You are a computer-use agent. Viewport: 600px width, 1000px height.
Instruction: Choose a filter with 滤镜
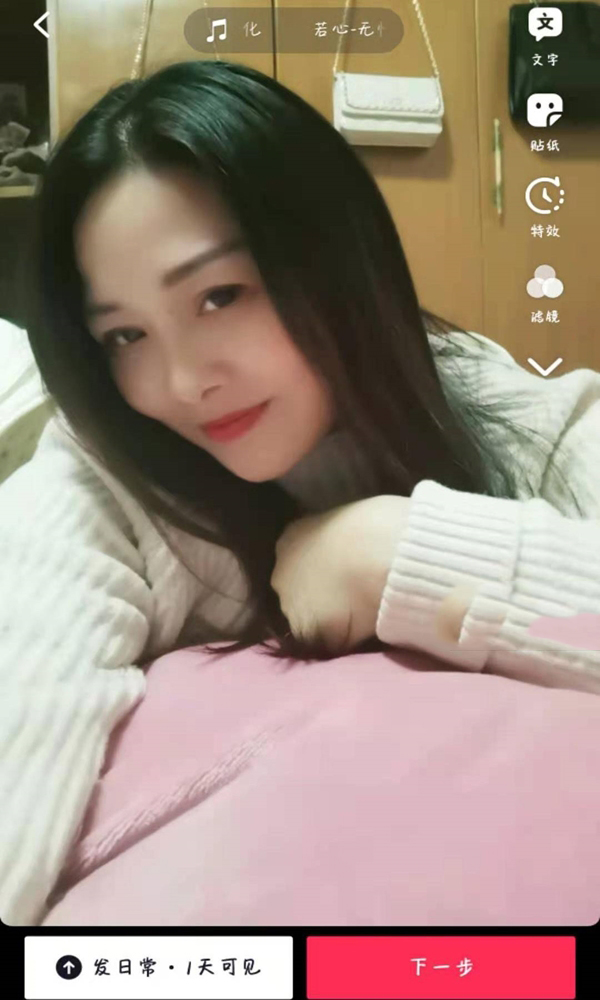pos(545,291)
